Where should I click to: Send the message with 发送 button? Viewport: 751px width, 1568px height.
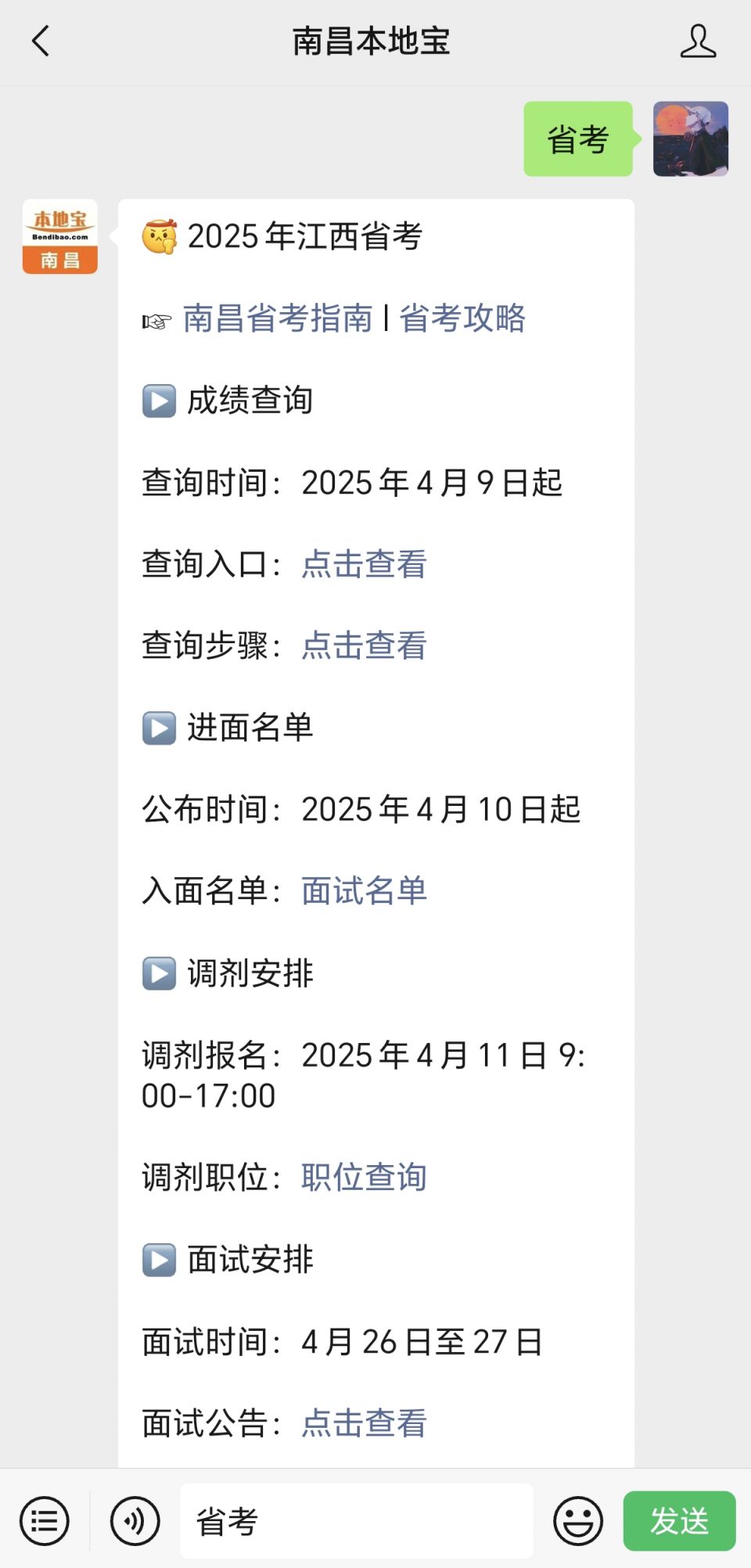pos(679,1522)
